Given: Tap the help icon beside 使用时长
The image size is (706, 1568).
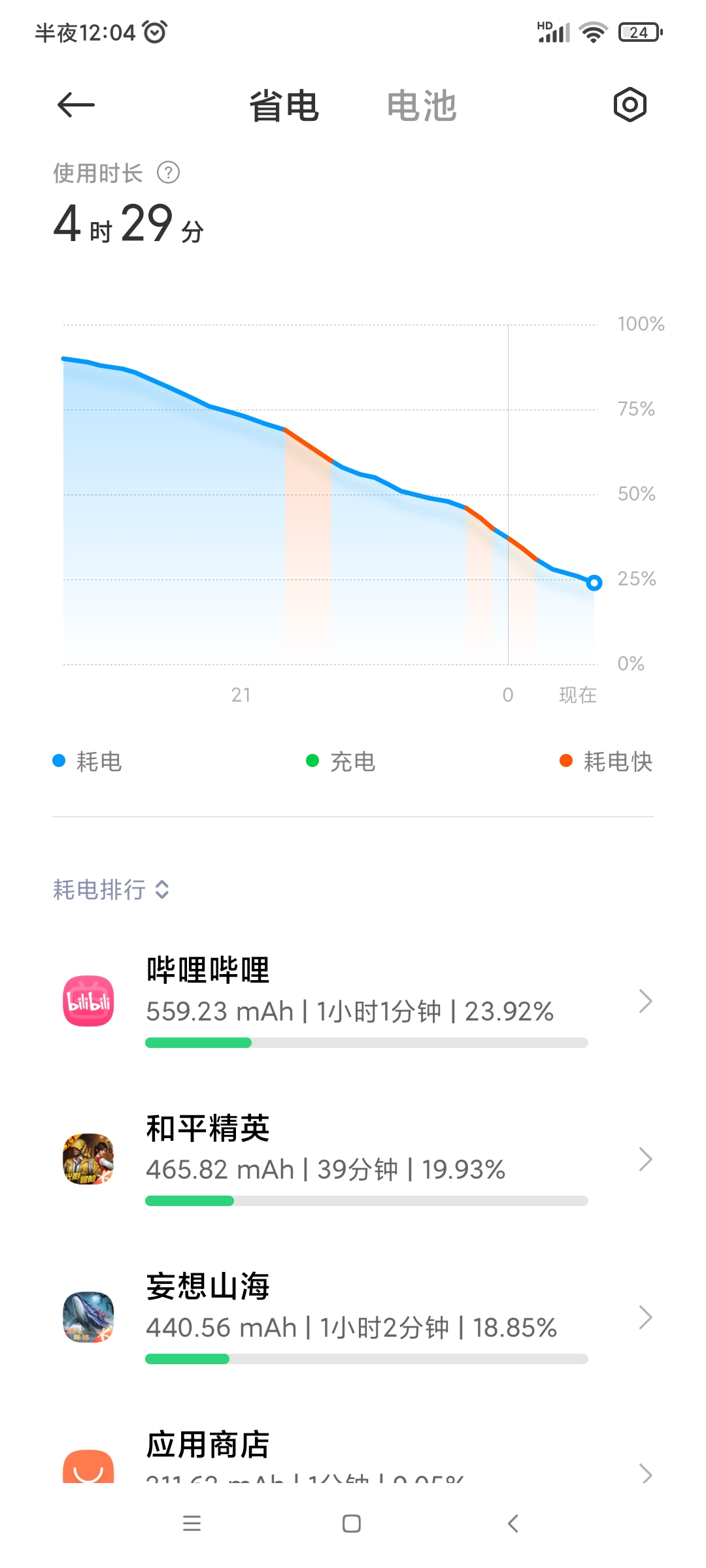Looking at the screenshot, I should [x=169, y=173].
